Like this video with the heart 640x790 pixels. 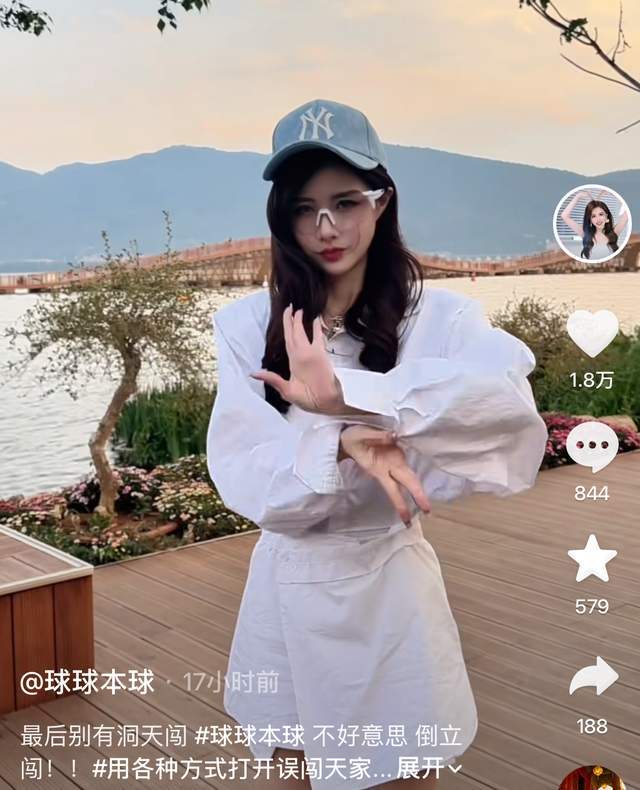click(592, 333)
